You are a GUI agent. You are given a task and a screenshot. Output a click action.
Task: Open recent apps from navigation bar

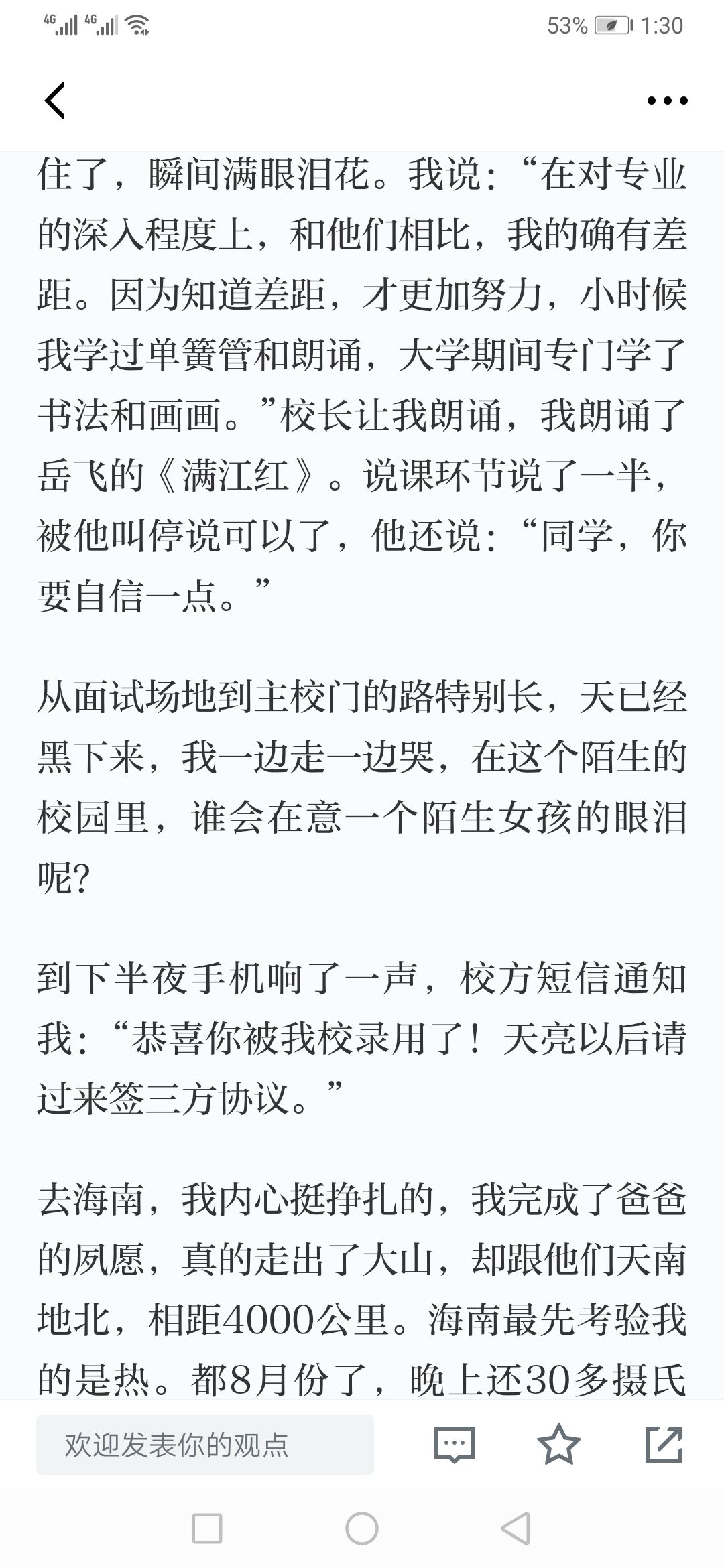(x=207, y=1529)
